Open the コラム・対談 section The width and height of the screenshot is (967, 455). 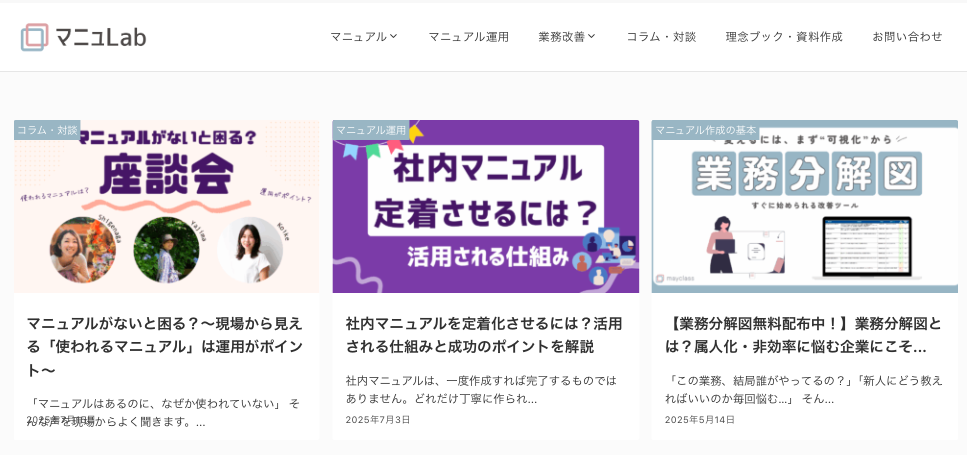pyautogui.click(x=660, y=37)
